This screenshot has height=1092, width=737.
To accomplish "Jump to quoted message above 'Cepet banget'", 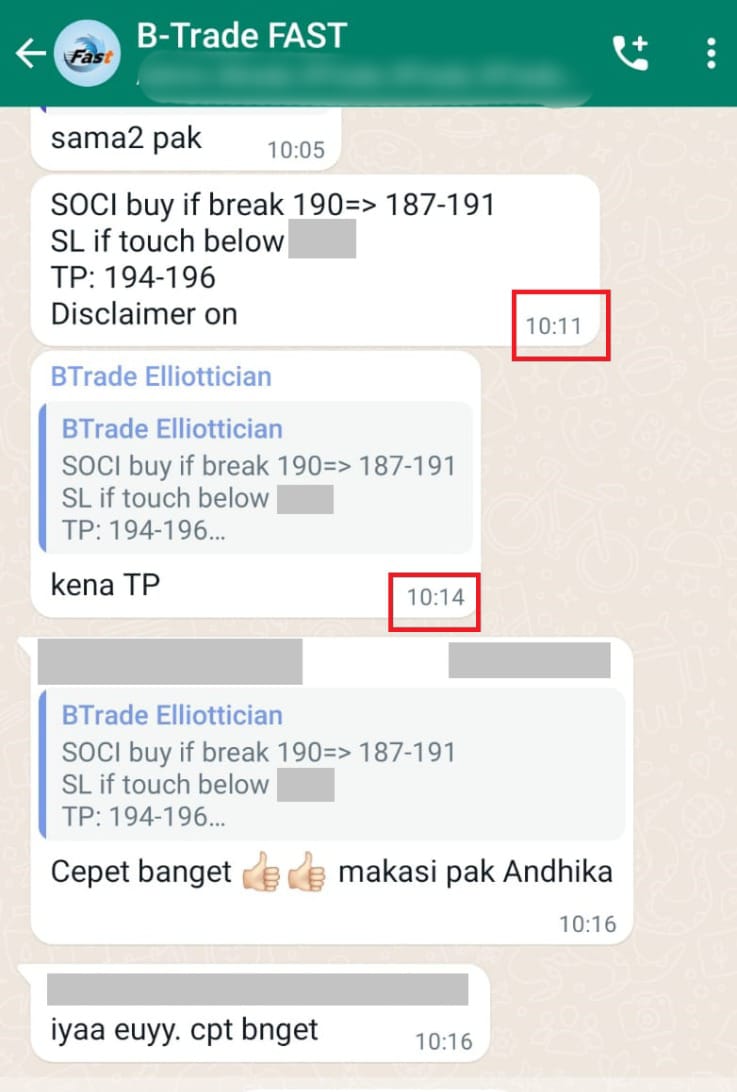I will (x=330, y=763).
